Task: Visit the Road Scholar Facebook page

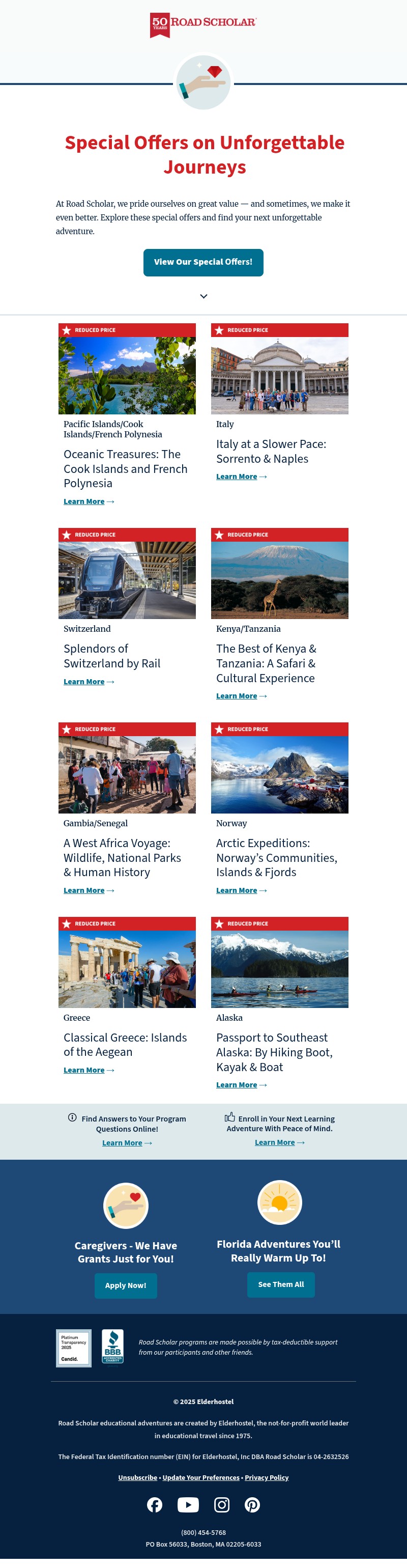Action: 155,1505
